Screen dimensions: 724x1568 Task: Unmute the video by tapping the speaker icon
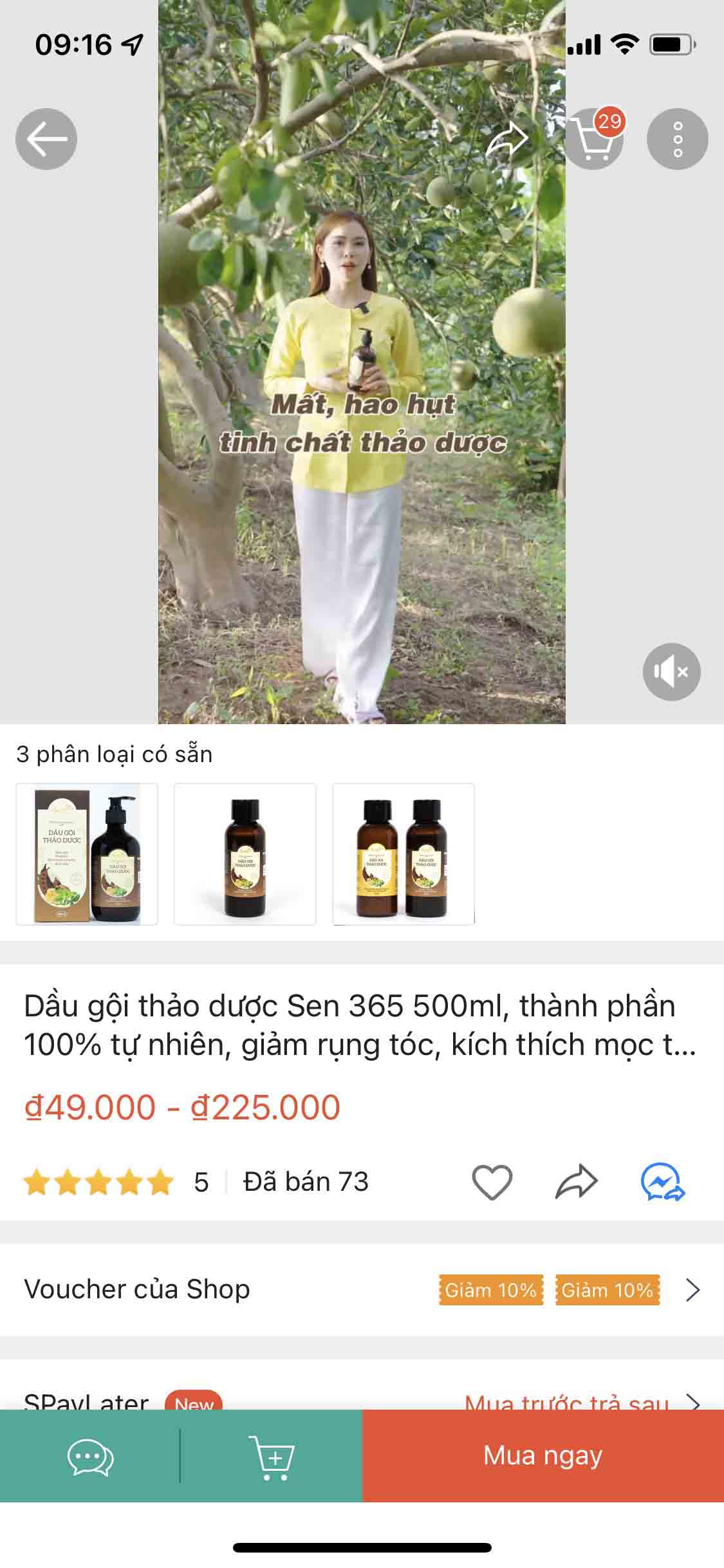[671, 671]
